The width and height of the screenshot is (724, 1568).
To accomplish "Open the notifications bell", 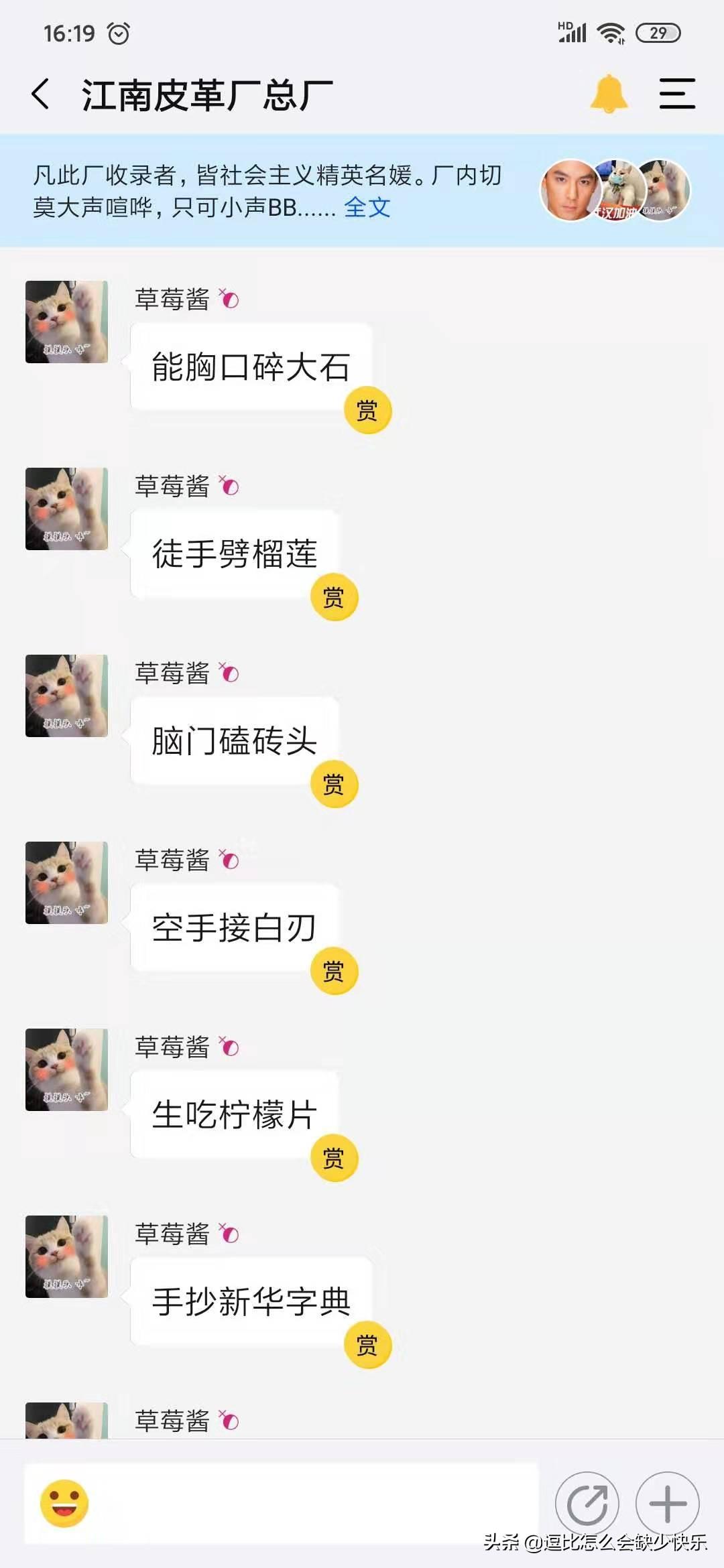I will point(608,94).
